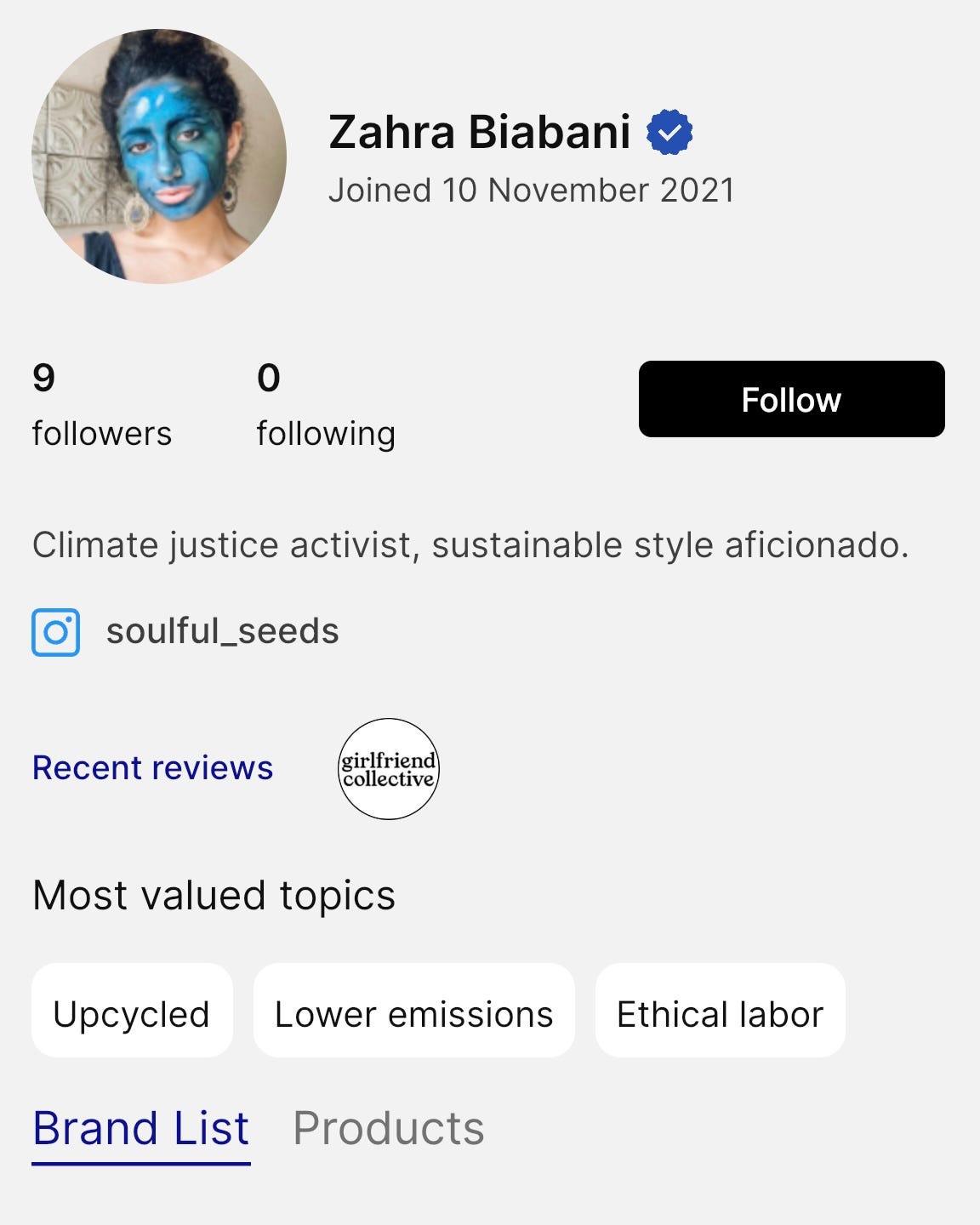The height and width of the screenshot is (1225, 980).
Task: Select the Lower emissions topic chip
Action: point(414,1010)
